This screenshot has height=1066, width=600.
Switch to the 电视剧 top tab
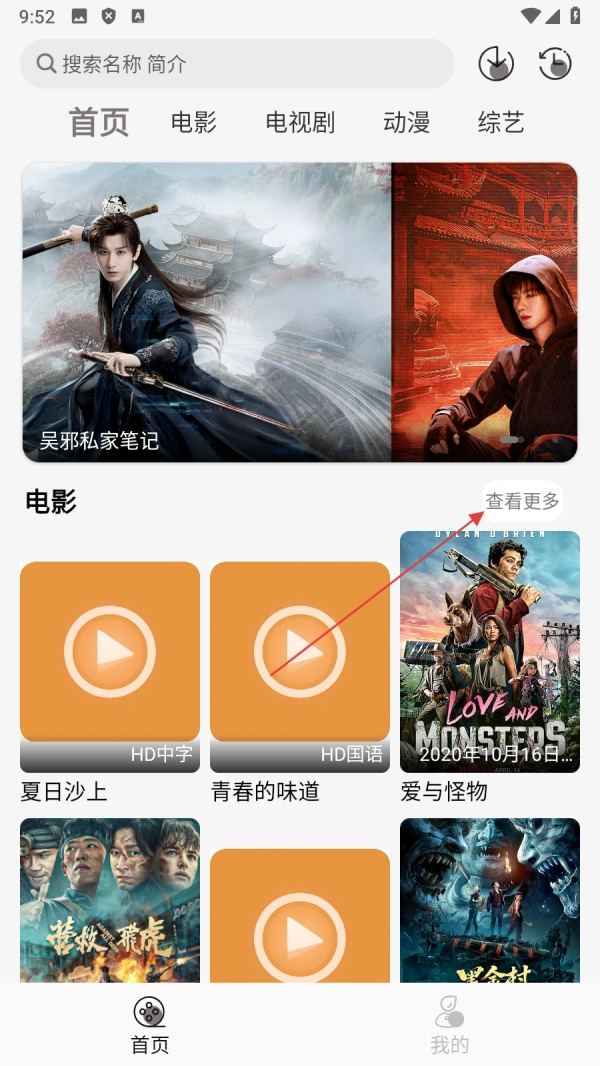(300, 123)
